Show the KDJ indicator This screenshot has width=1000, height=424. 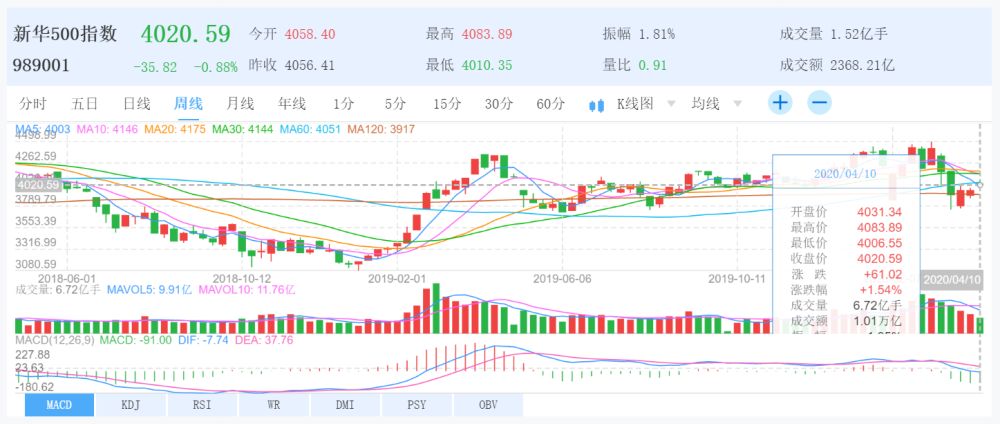point(131,405)
